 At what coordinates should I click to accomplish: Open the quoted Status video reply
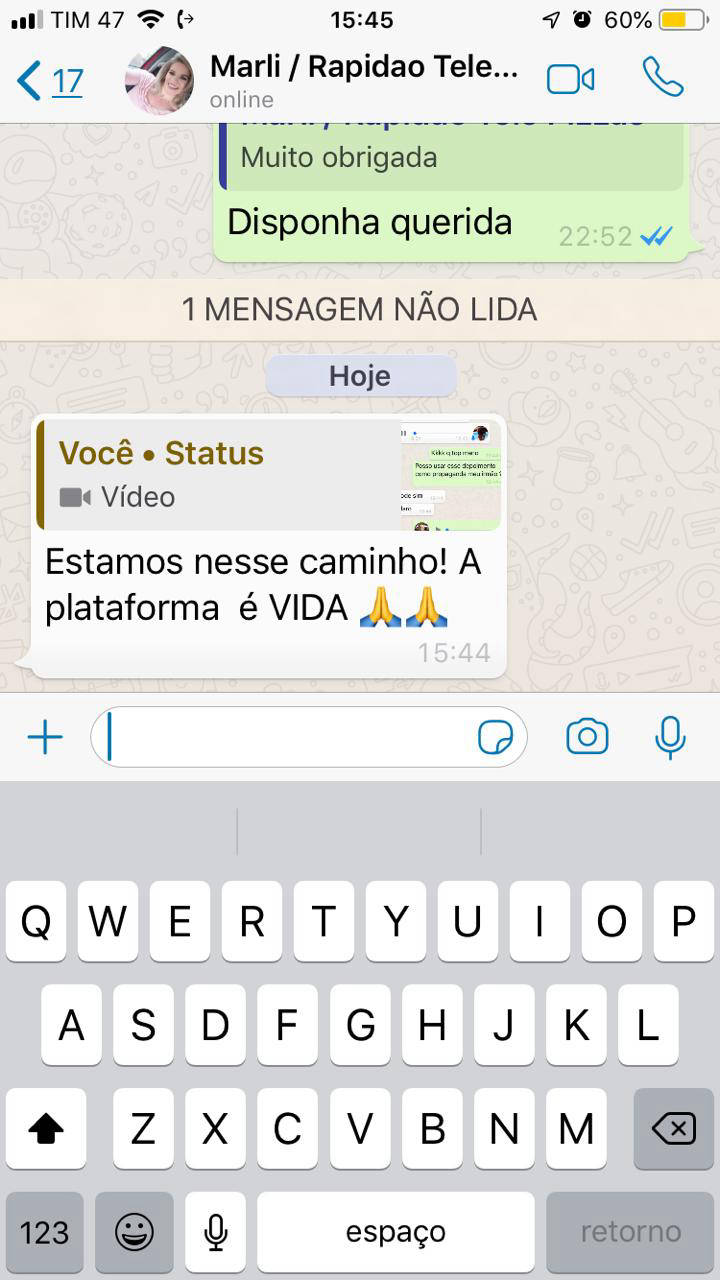268,475
